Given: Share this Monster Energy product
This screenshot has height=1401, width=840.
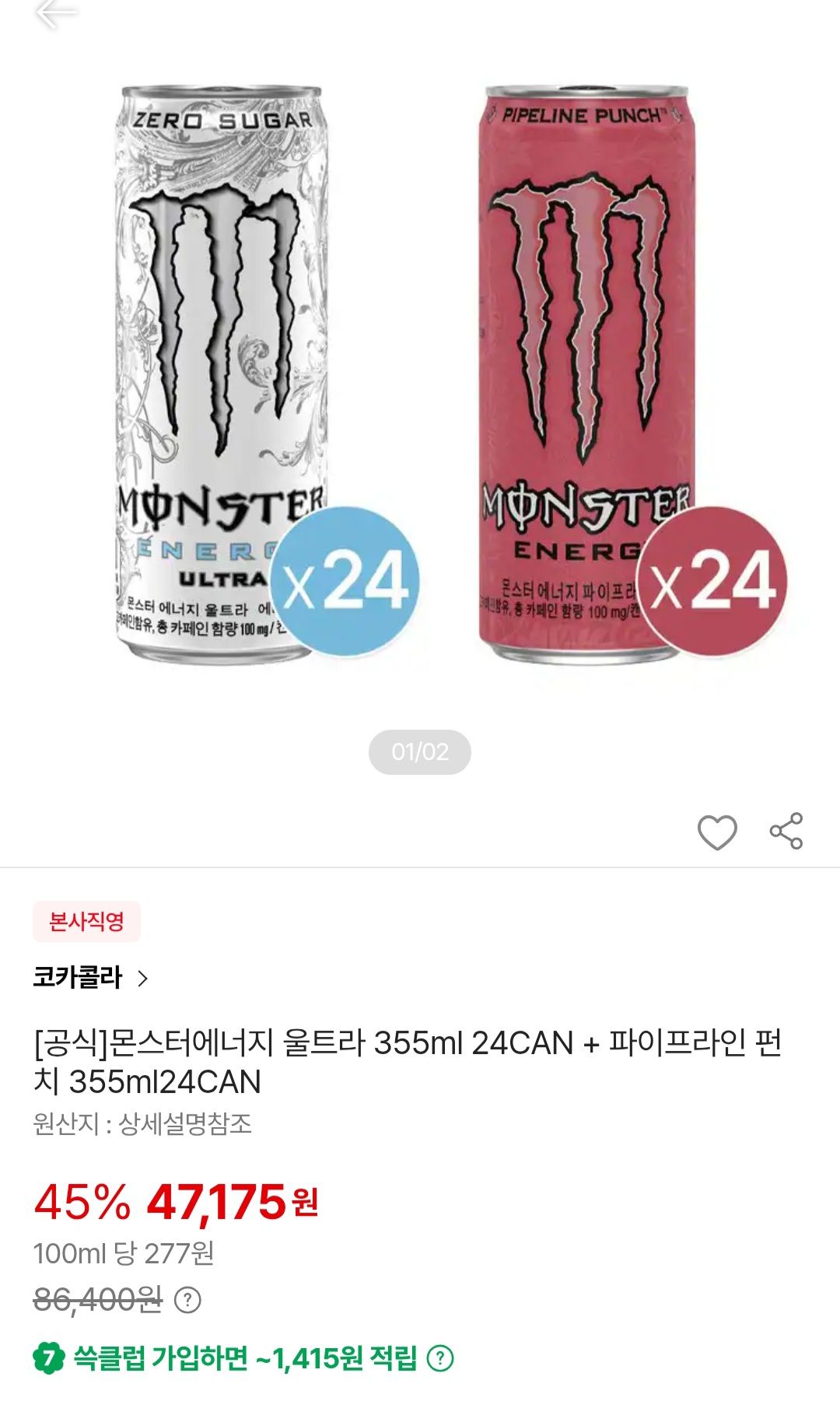Looking at the screenshot, I should point(786,831).
